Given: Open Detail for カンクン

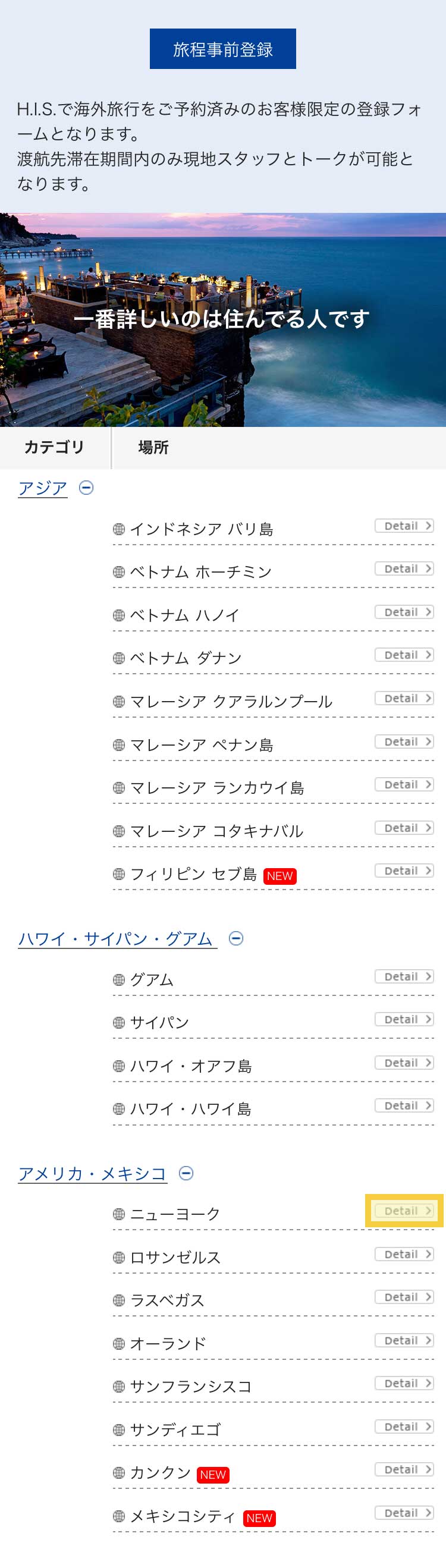Looking at the screenshot, I should pyautogui.click(x=404, y=1469).
